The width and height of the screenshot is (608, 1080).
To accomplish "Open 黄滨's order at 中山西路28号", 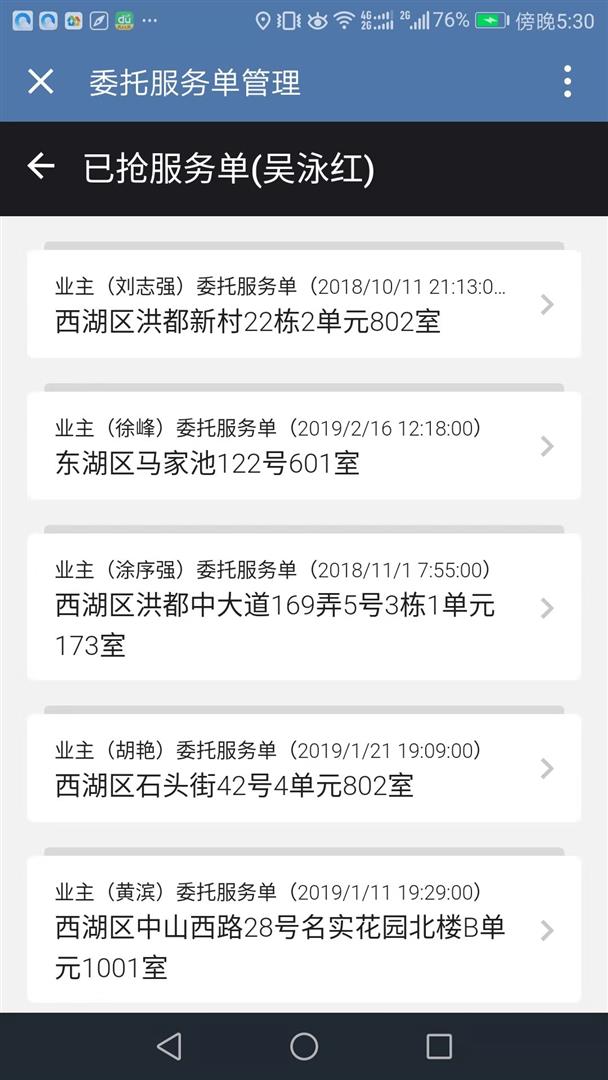I will tap(304, 929).
